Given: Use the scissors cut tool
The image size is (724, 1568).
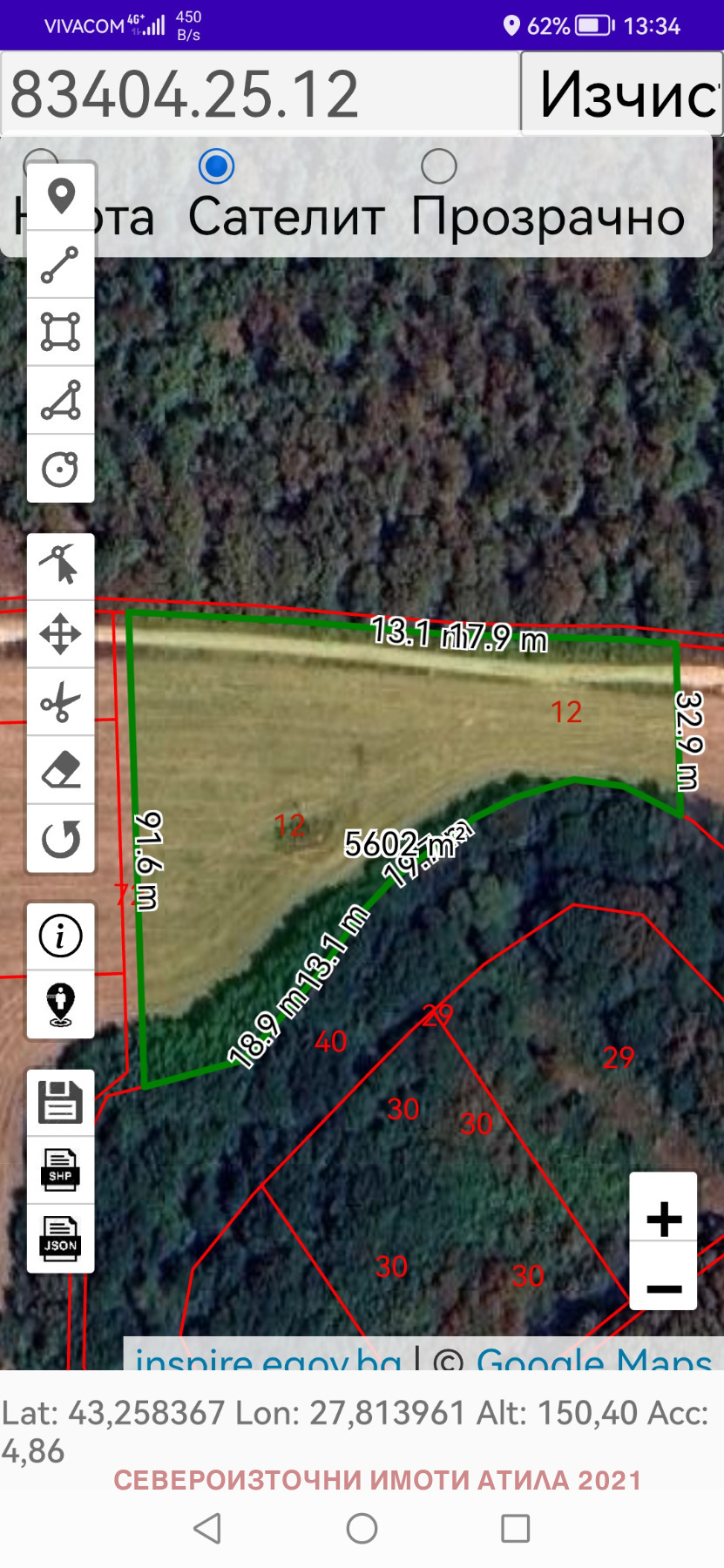Looking at the screenshot, I should [61, 702].
